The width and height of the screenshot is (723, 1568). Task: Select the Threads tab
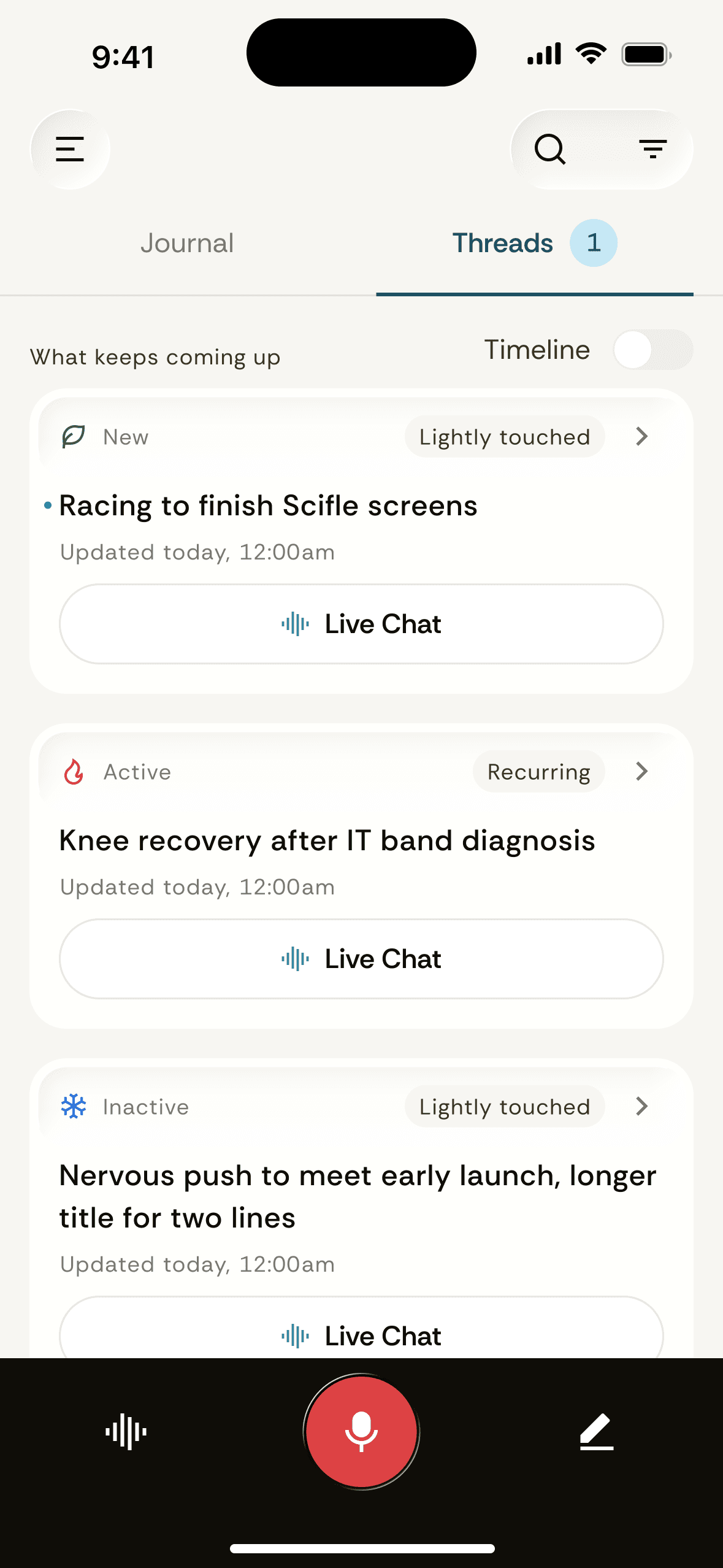tap(502, 243)
